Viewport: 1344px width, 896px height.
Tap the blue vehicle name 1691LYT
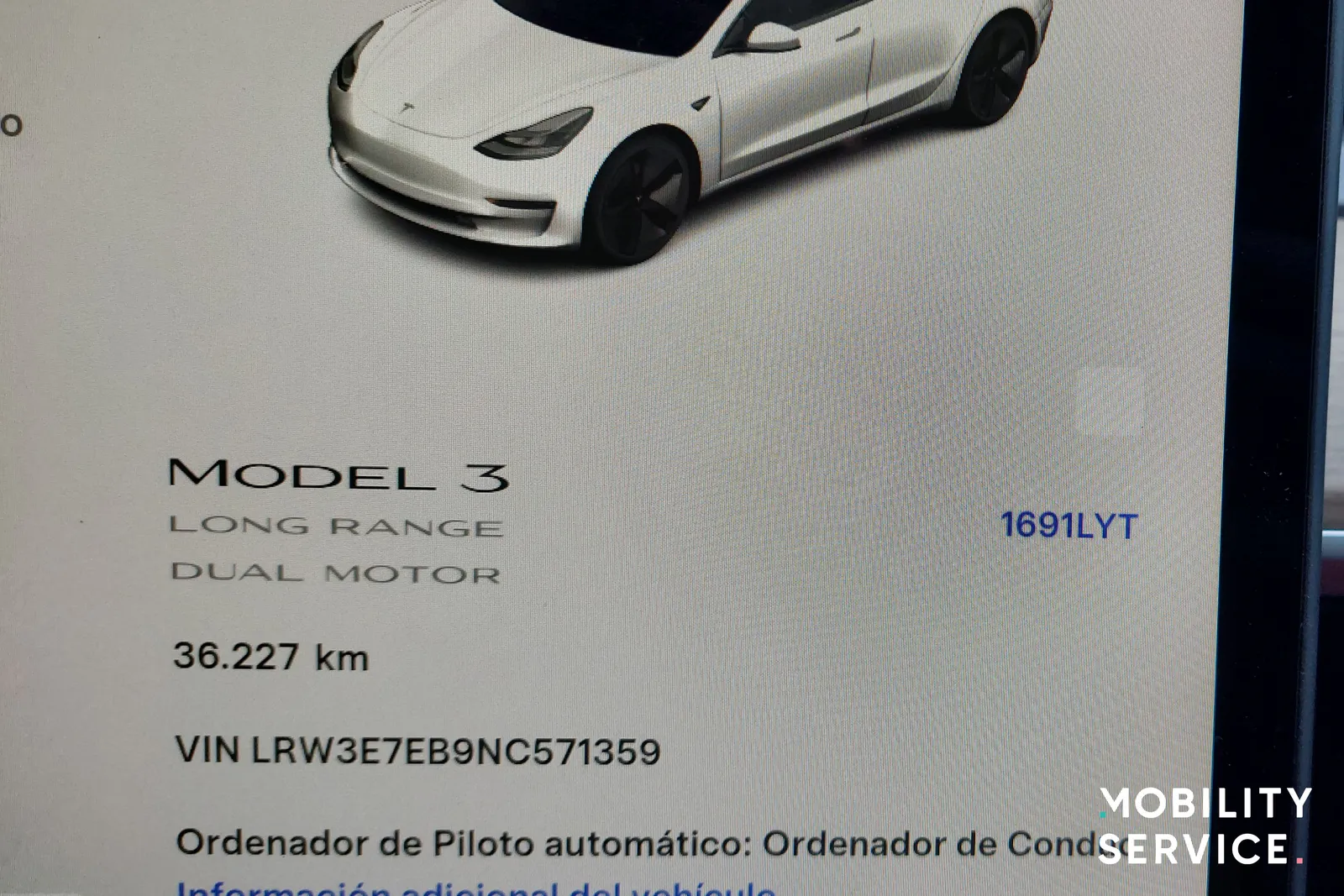pyautogui.click(x=1068, y=526)
